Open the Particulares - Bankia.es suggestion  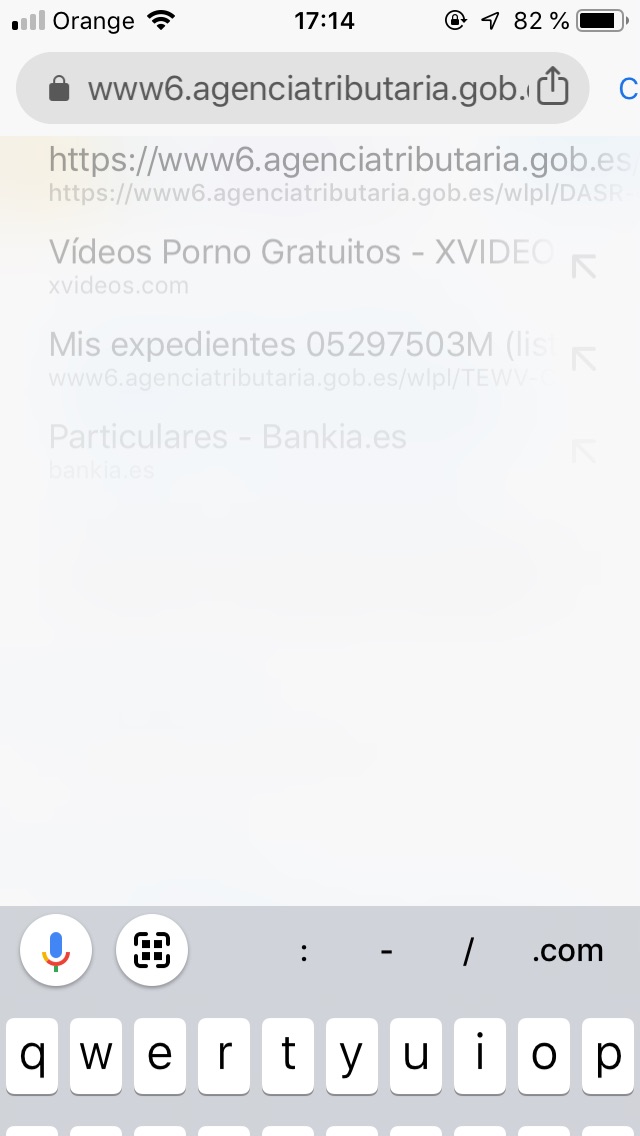(x=300, y=449)
